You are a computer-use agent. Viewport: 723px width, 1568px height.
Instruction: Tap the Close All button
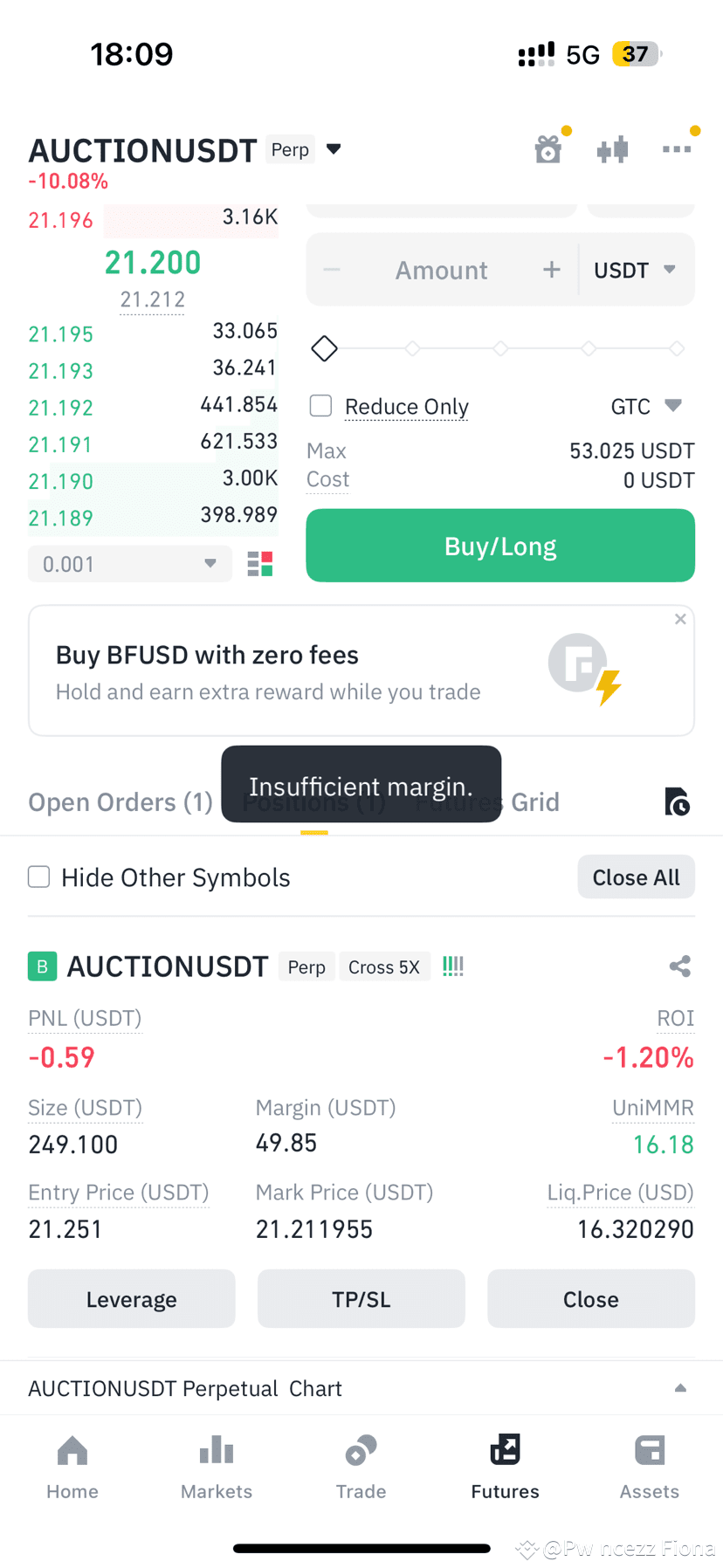coord(636,877)
